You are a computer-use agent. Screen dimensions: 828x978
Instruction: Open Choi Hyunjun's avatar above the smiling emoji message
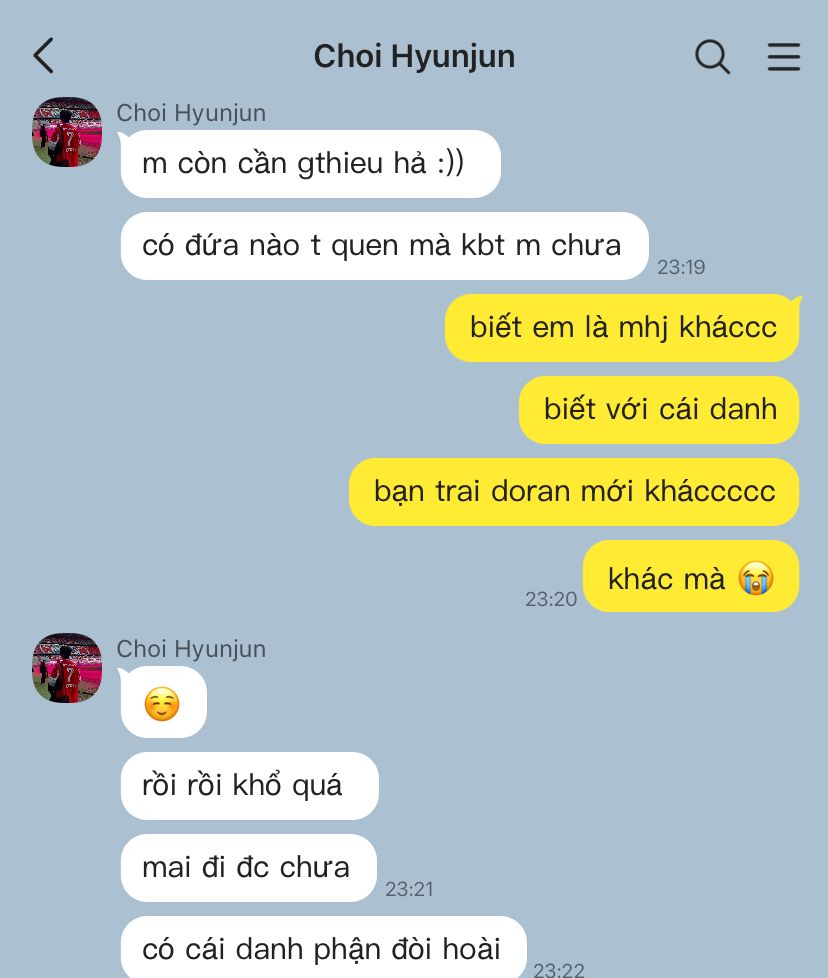click(x=67, y=668)
